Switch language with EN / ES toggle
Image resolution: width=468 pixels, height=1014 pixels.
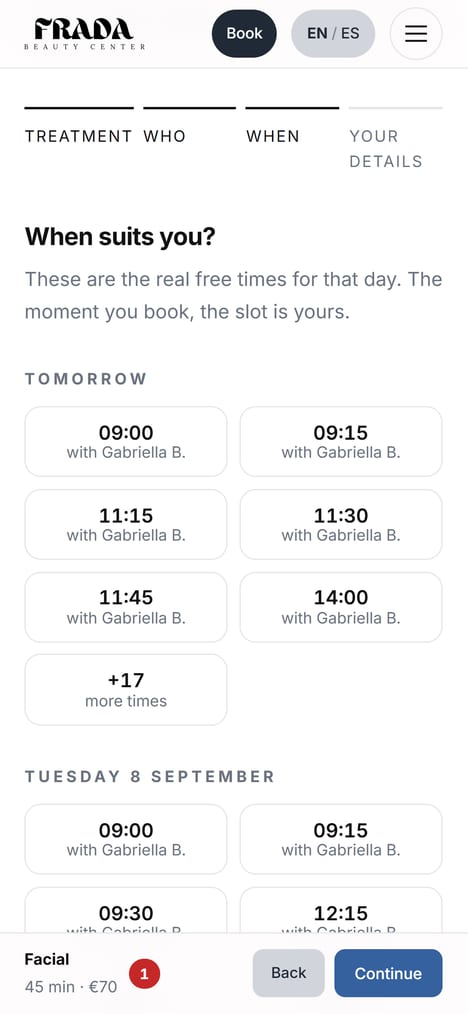pos(333,33)
